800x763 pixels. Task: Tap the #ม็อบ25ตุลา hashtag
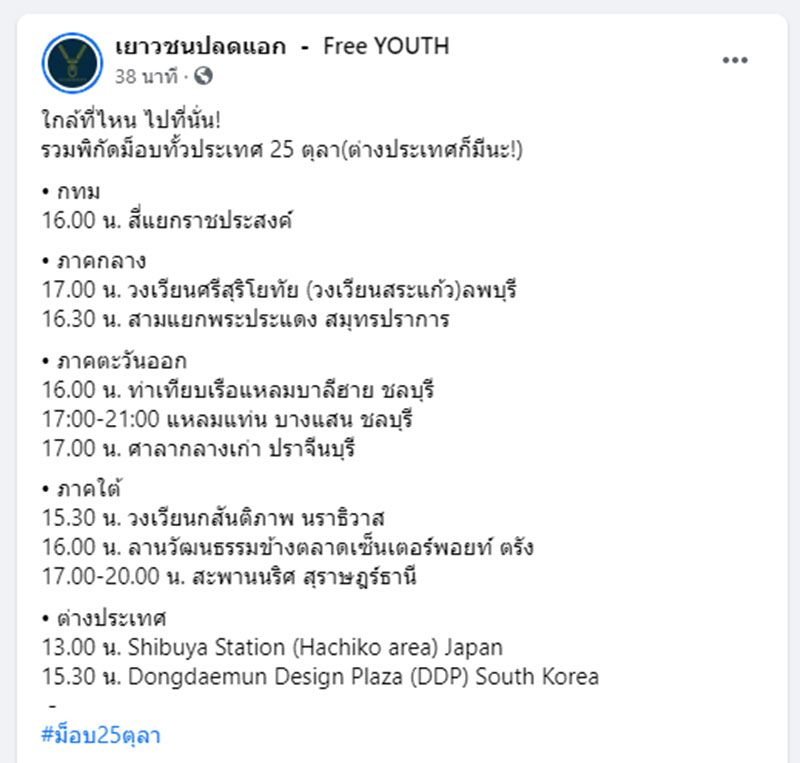(101, 736)
